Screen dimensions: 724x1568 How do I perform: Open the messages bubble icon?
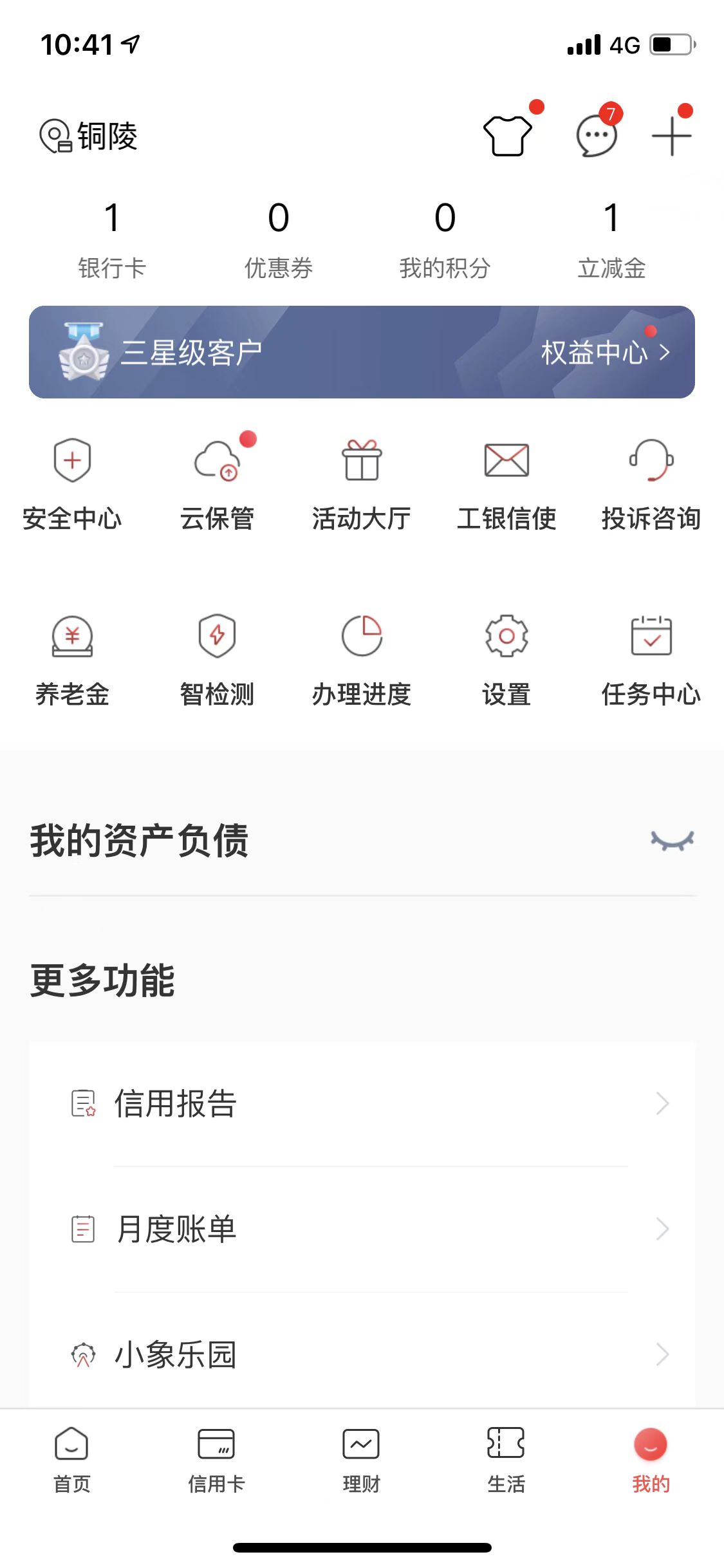click(597, 136)
